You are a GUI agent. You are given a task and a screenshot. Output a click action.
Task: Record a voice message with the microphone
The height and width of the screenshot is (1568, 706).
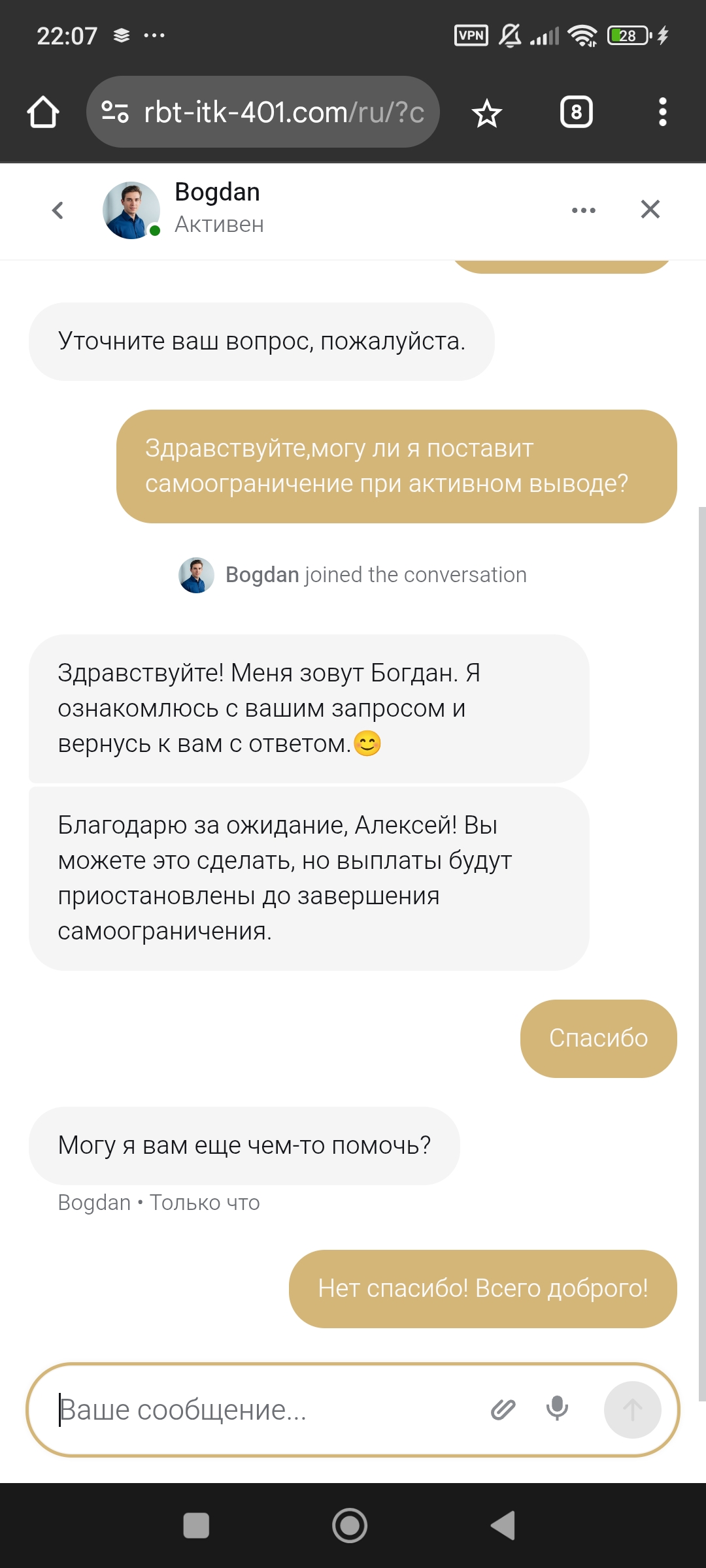pos(557,1409)
